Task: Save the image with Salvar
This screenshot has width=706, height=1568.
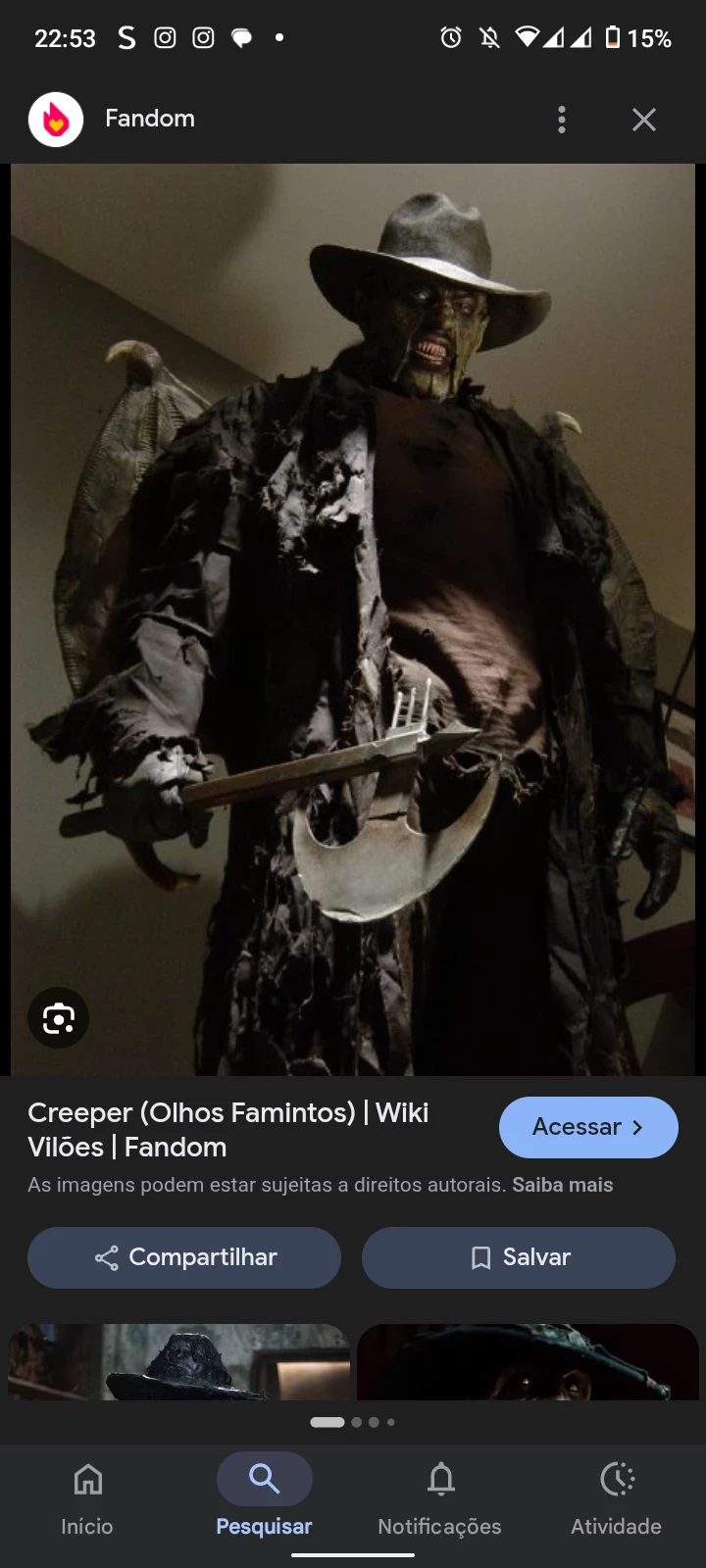Action: [x=519, y=1257]
